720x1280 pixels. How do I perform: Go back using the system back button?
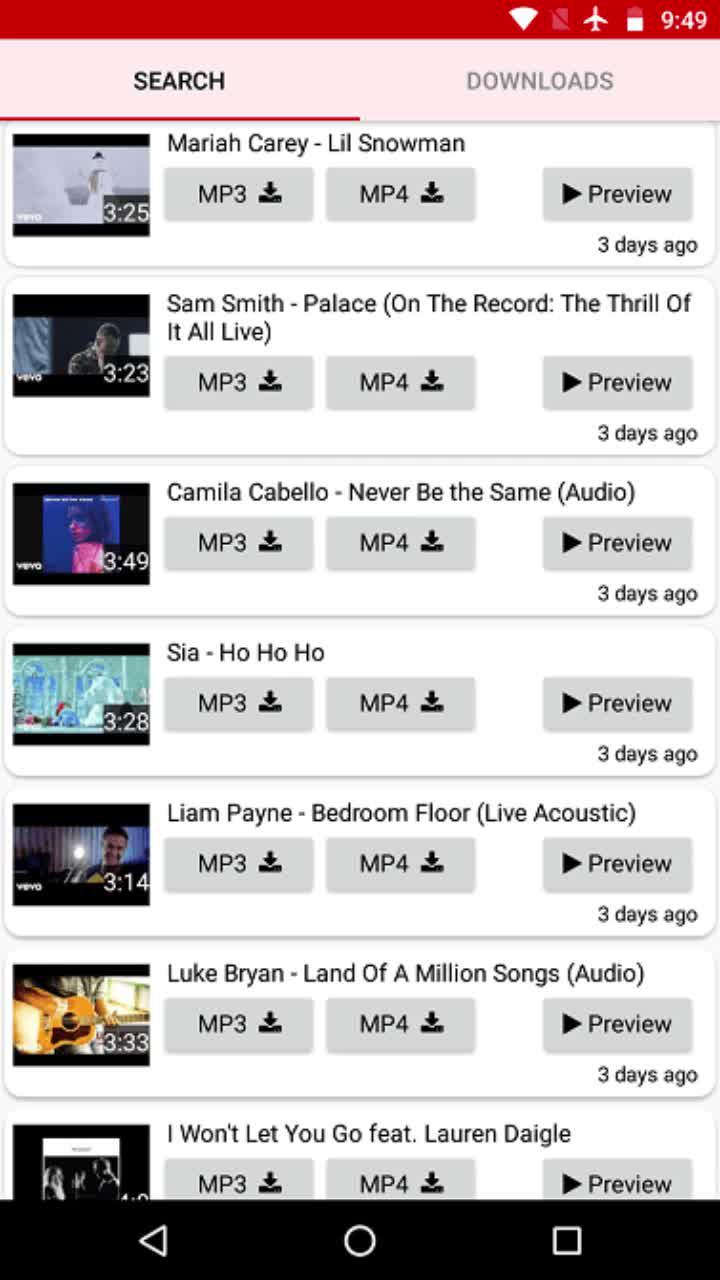pyautogui.click(x=153, y=1241)
